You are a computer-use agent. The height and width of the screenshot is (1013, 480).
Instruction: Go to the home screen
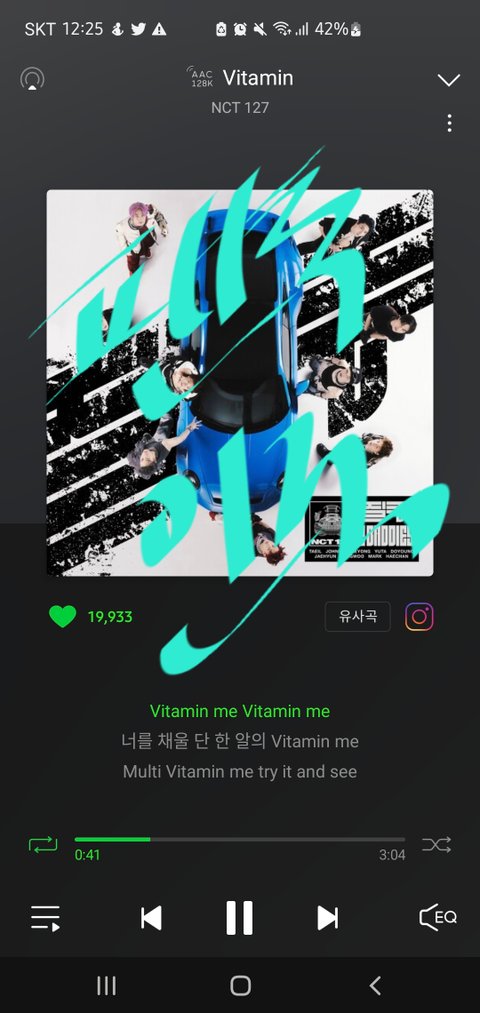pyautogui.click(x=240, y=985)
